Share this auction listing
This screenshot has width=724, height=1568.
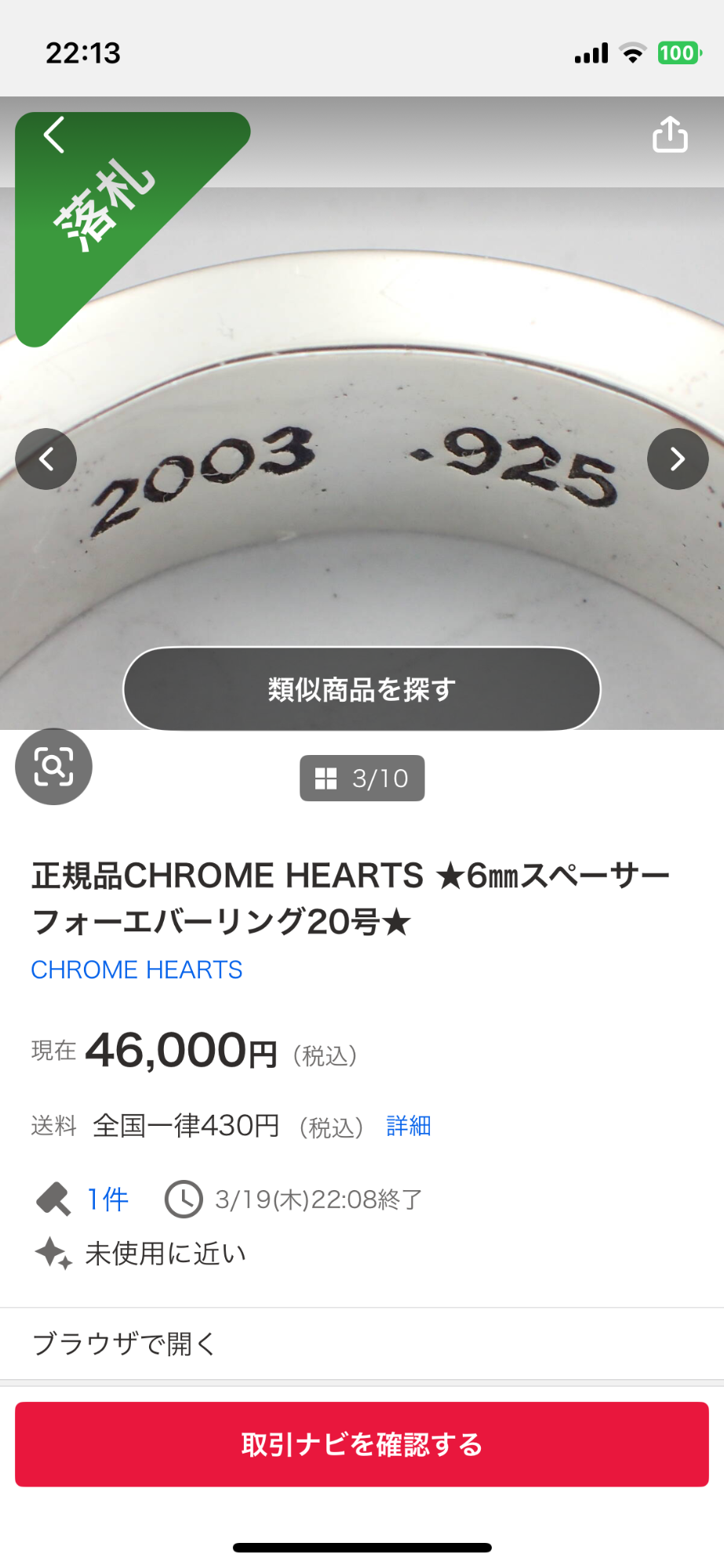click(x=670, y=135)
